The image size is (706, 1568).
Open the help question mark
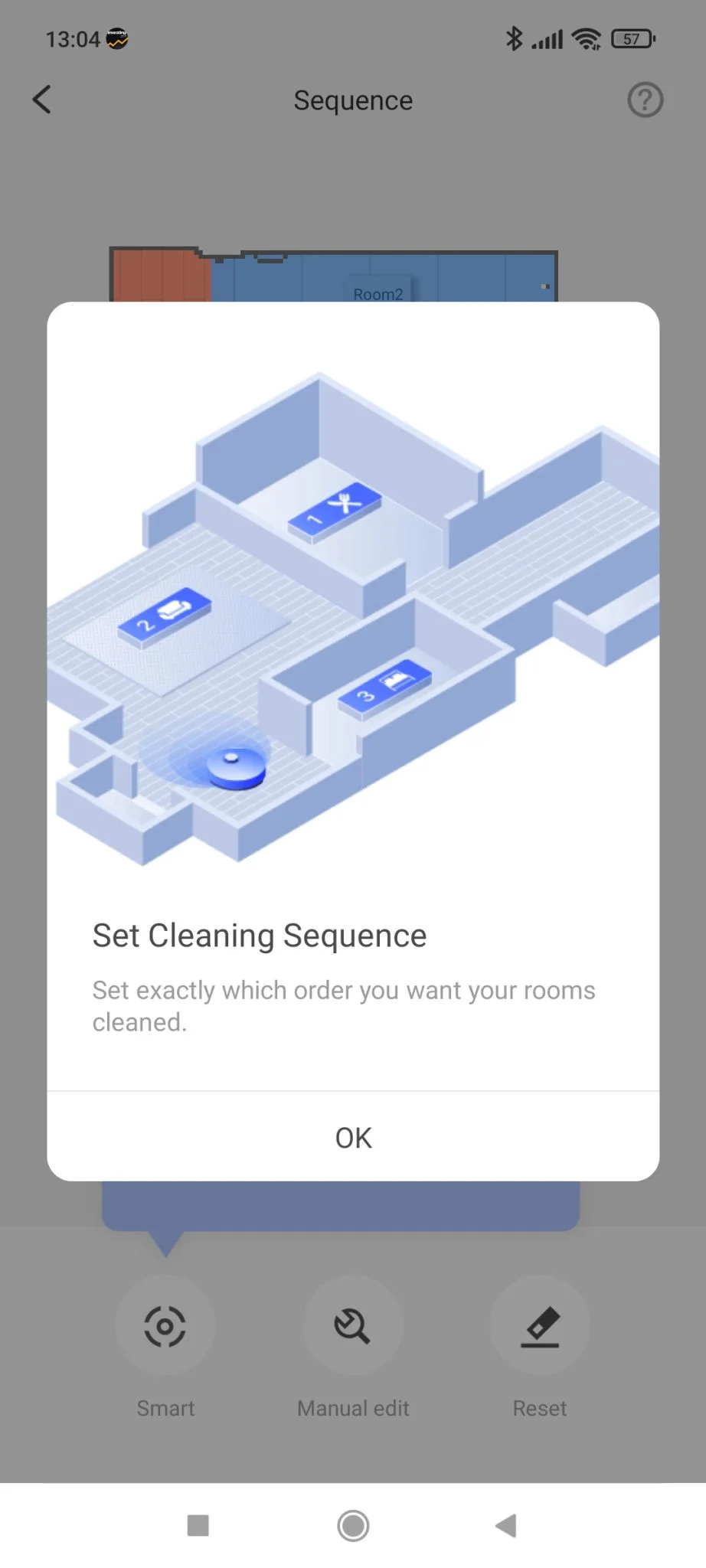pos(645,100)
